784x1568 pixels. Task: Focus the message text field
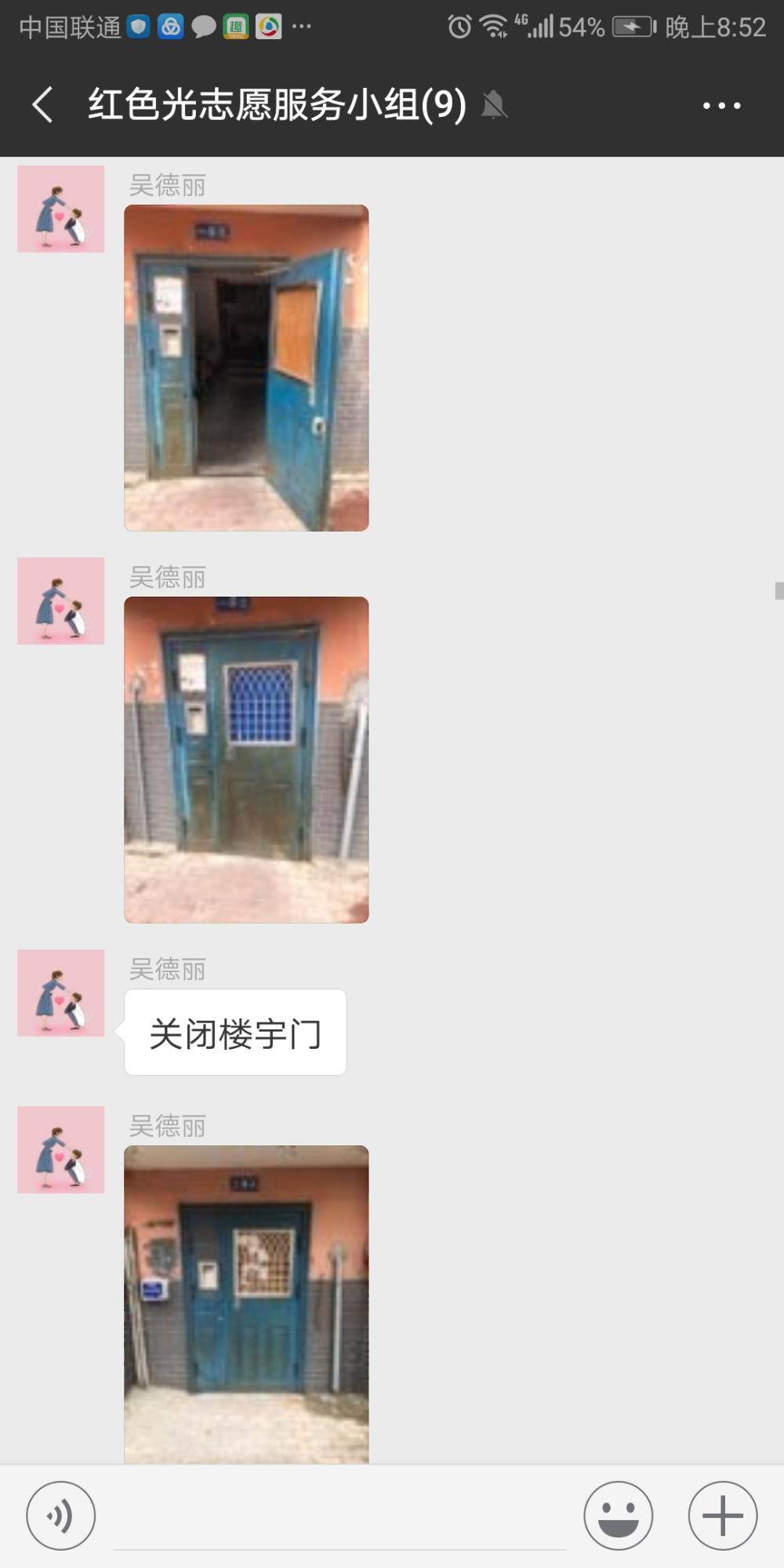click(x=339, y=1517)
